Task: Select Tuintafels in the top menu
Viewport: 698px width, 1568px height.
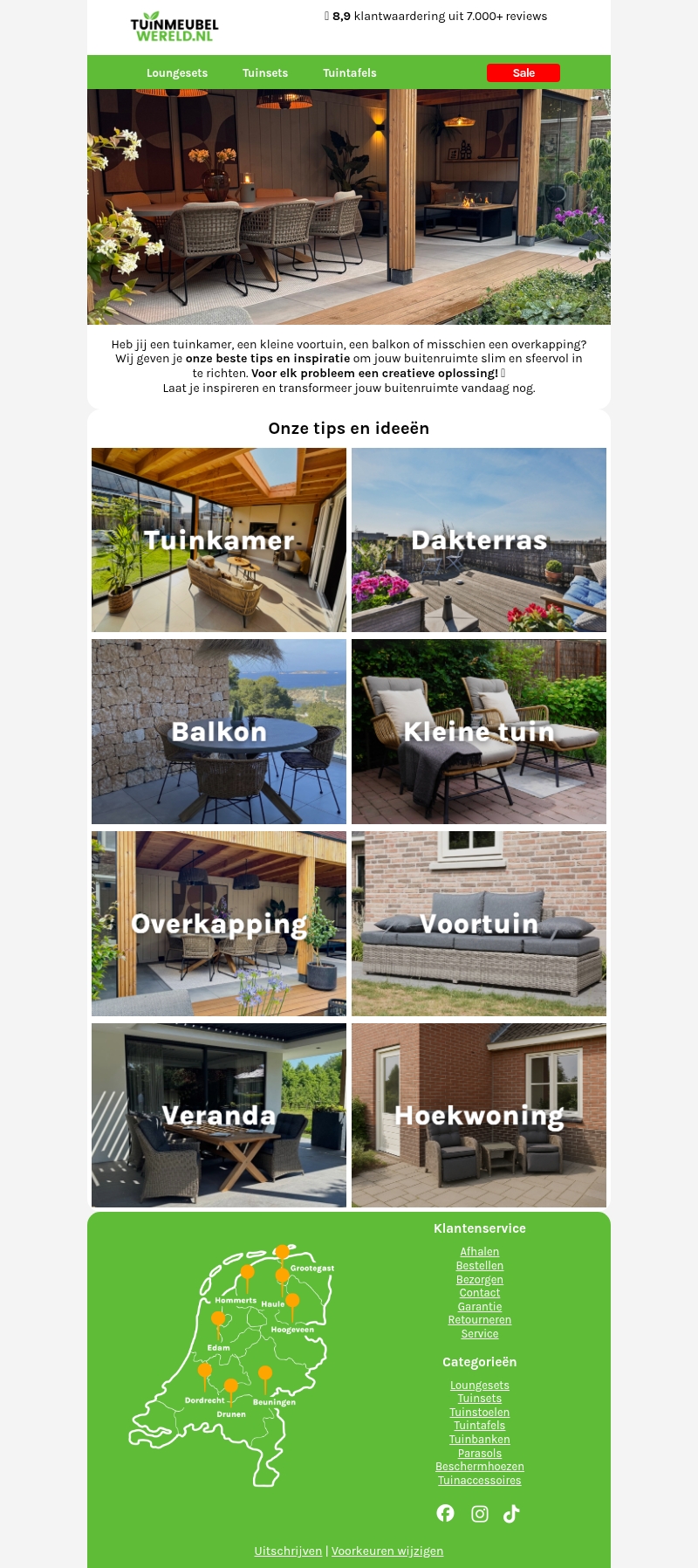Action: 350,73
